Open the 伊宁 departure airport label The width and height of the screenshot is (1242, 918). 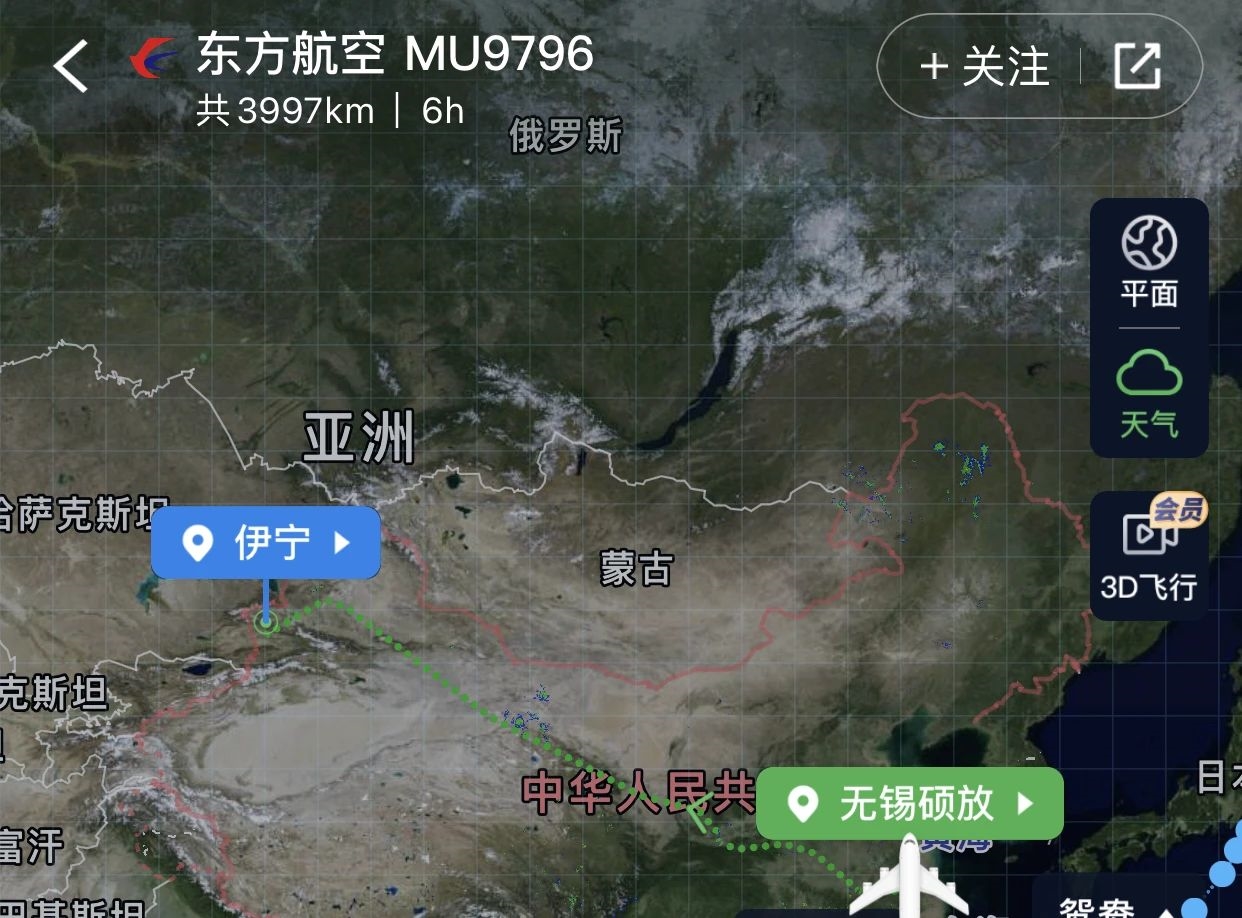pos(266,543)
